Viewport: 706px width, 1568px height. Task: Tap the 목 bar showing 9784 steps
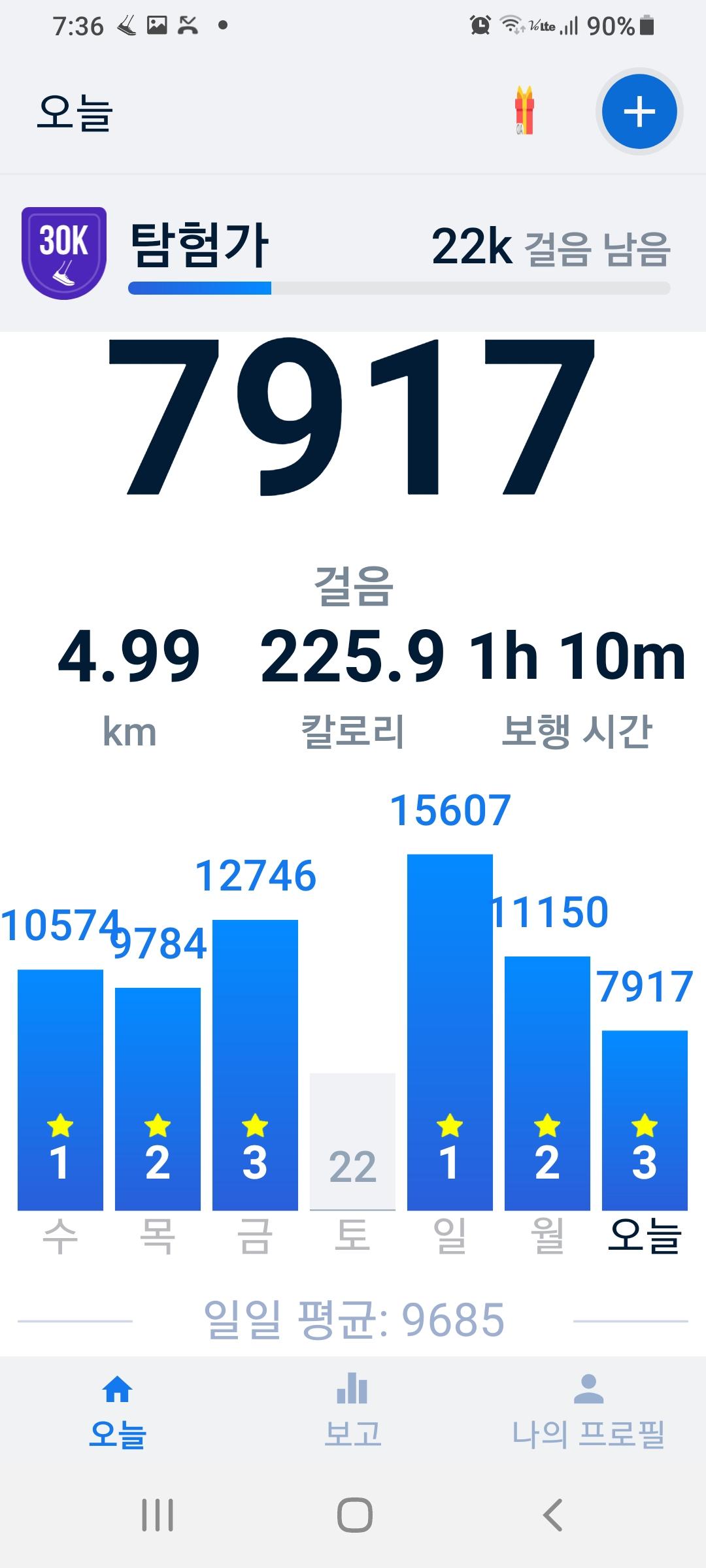tap(158, 1099)
